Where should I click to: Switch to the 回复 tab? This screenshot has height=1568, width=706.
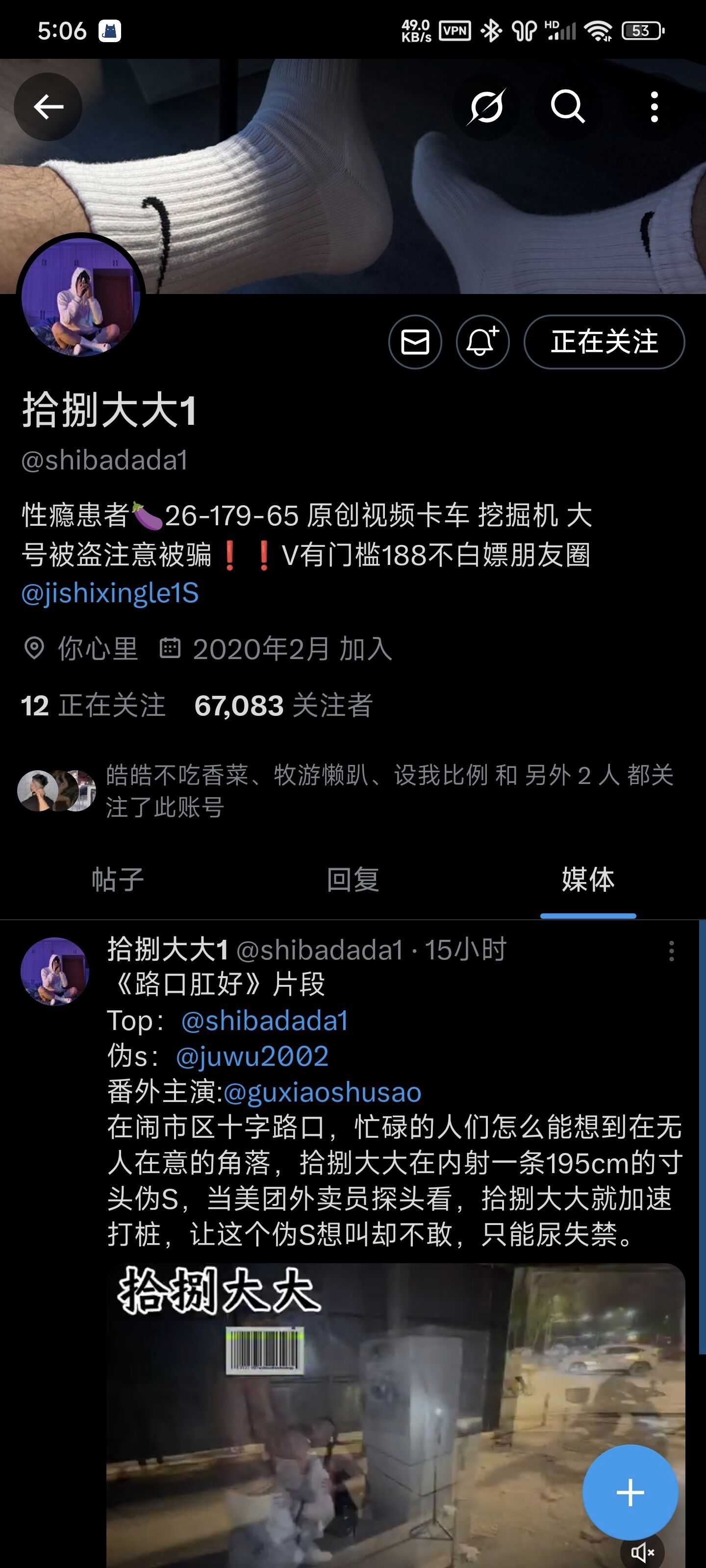[x=353, y=880]
